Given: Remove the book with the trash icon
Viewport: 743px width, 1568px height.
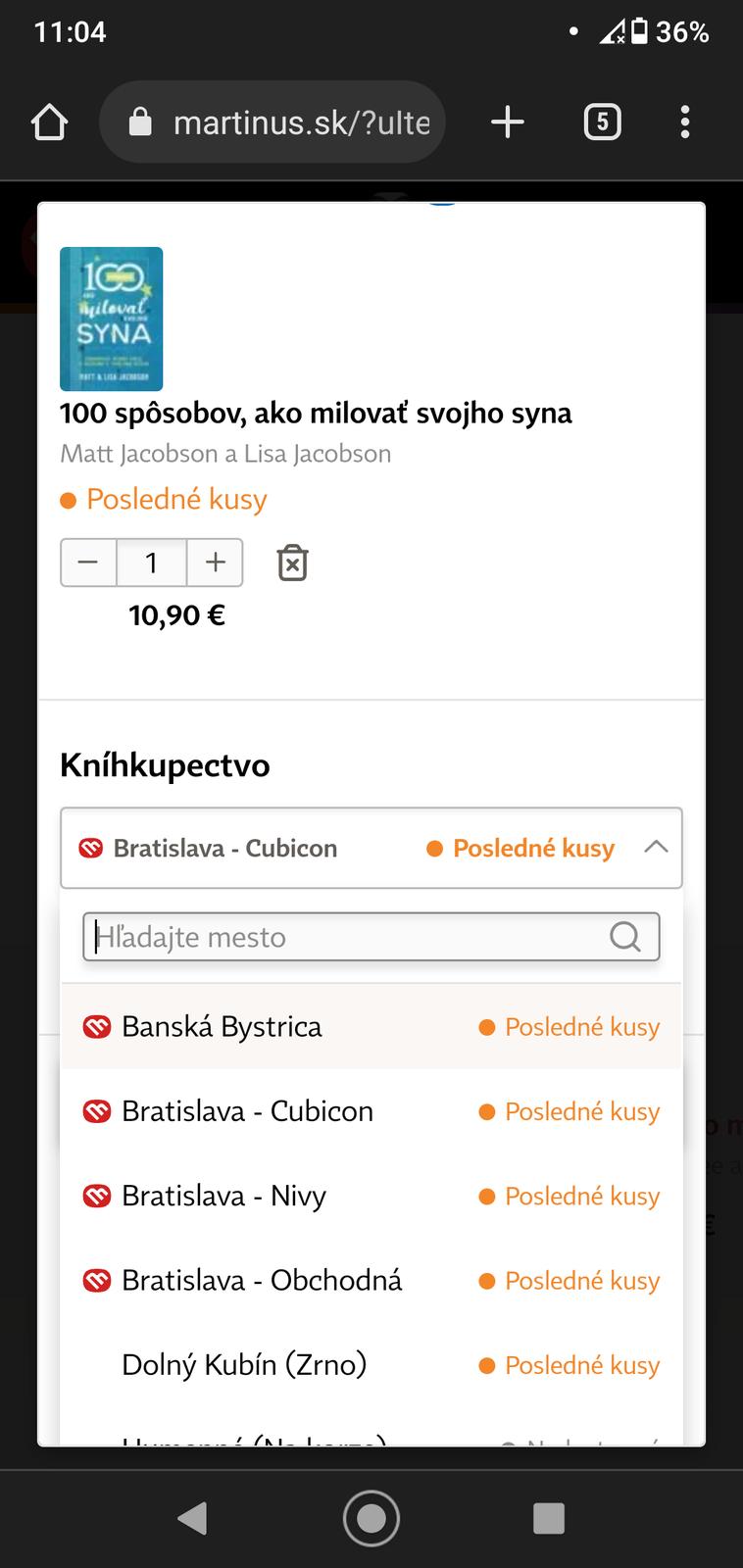Looking at the screenshot, I should click(x=292, y=563).
